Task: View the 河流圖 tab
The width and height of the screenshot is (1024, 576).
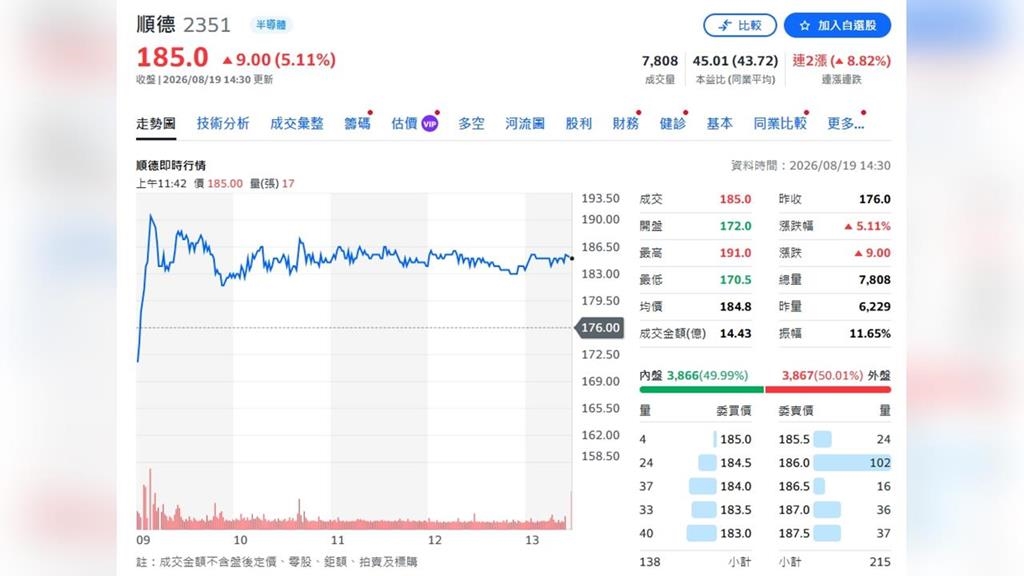Action: [x=524, y=123]
